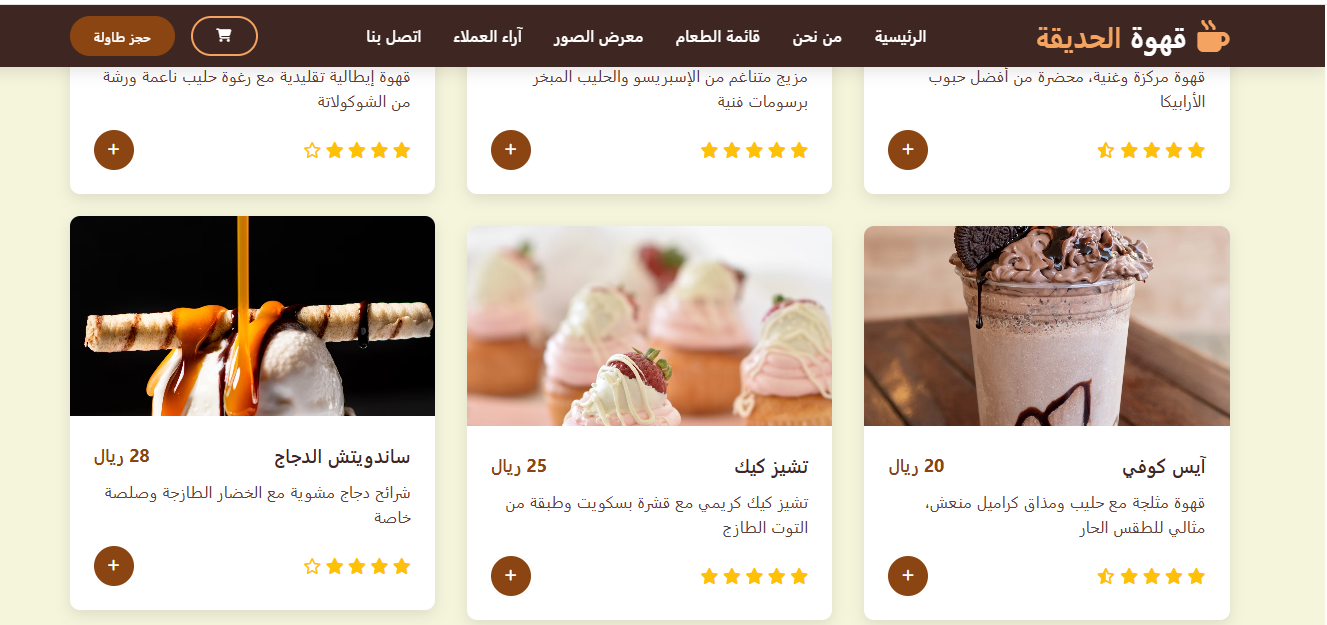Open اتصل بنا contact link
The height and width of the screenshot is (625, 1327).
point(393,37)
